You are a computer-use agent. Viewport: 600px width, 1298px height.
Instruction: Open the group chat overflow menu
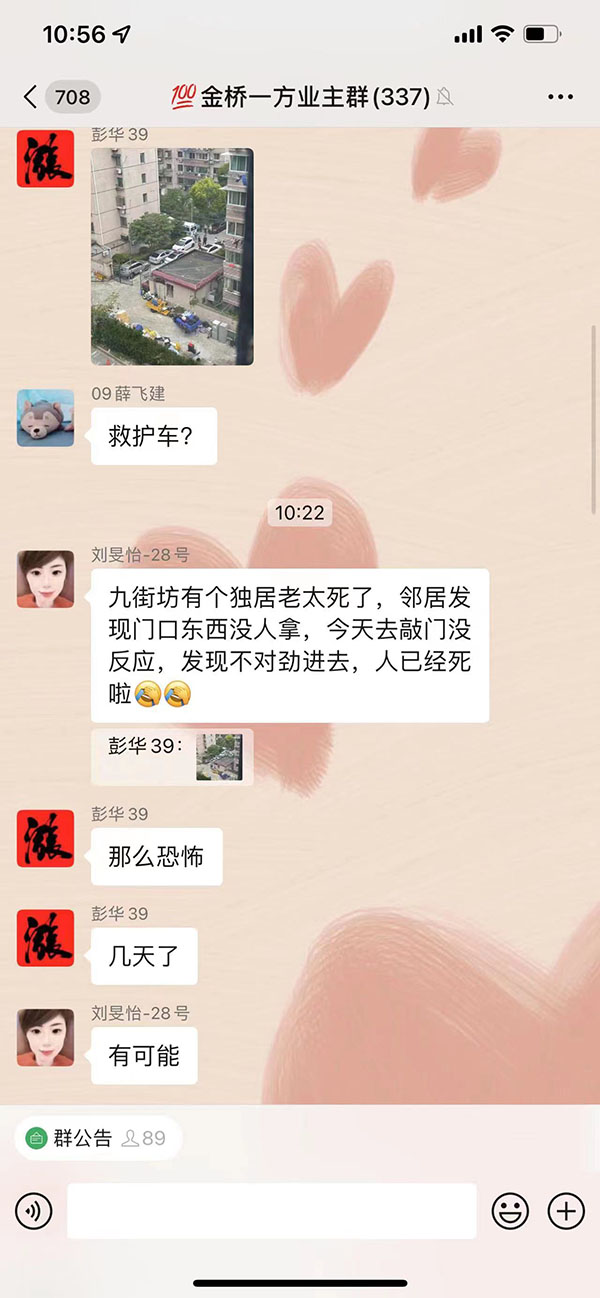(561, 97)
